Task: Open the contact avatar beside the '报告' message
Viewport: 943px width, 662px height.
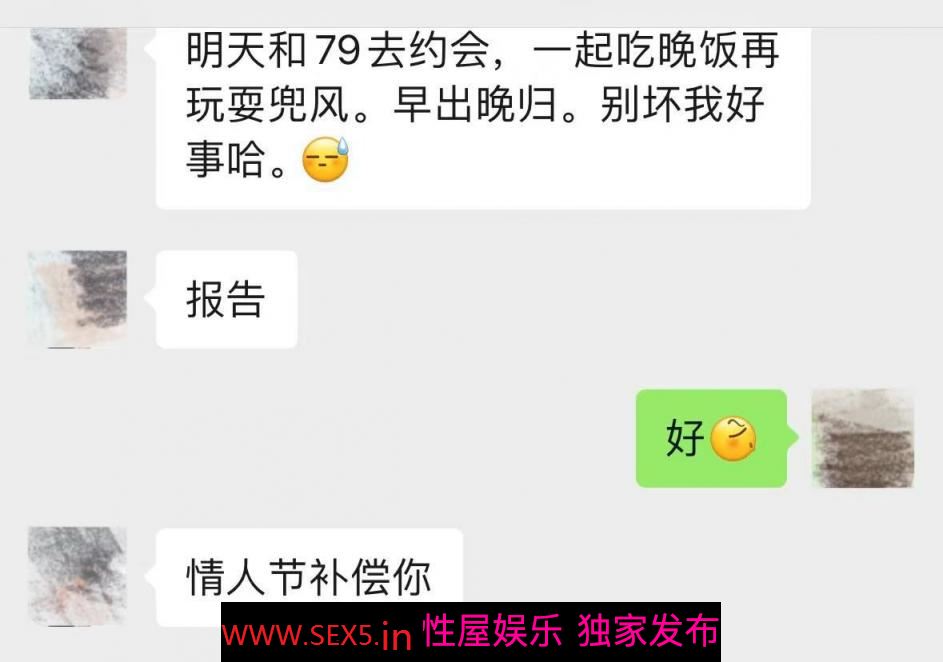Action: pyautogui.click(x=78, y=299)
